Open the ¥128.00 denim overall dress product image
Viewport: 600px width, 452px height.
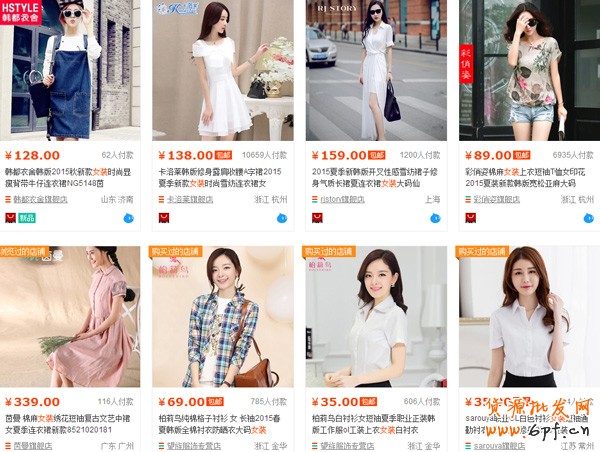pos(70,70)
